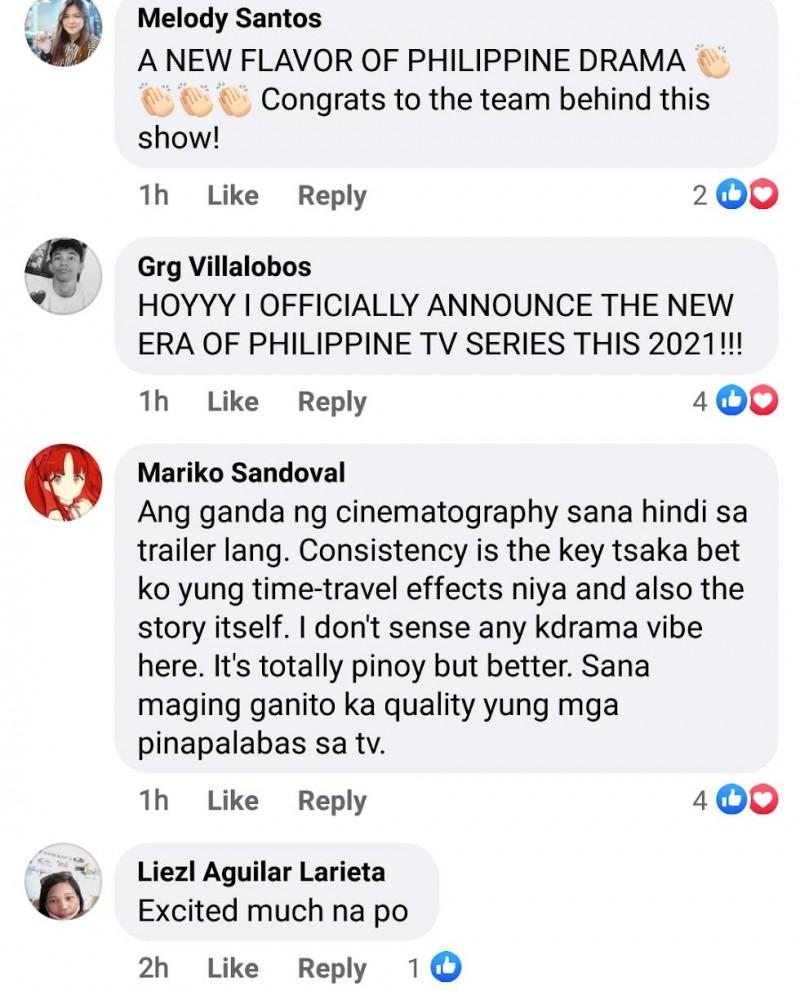The height and width of the screenshot is (991, 800).
Task: Open Liezl Aguilar Larieta's profile name
Action: click(260, 872)
